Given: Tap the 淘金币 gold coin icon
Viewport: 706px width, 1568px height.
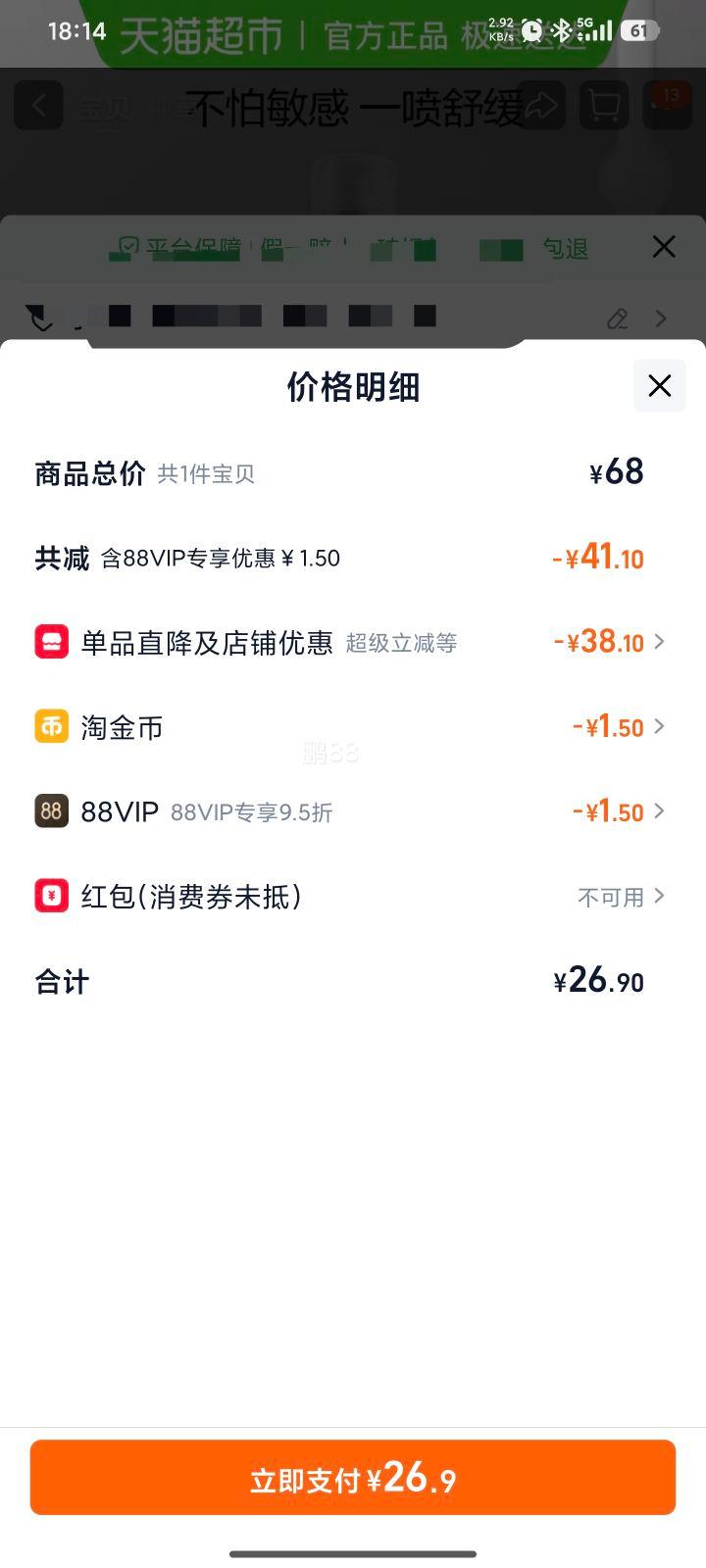Looking at the screenshot, I should tap(51, 726).
